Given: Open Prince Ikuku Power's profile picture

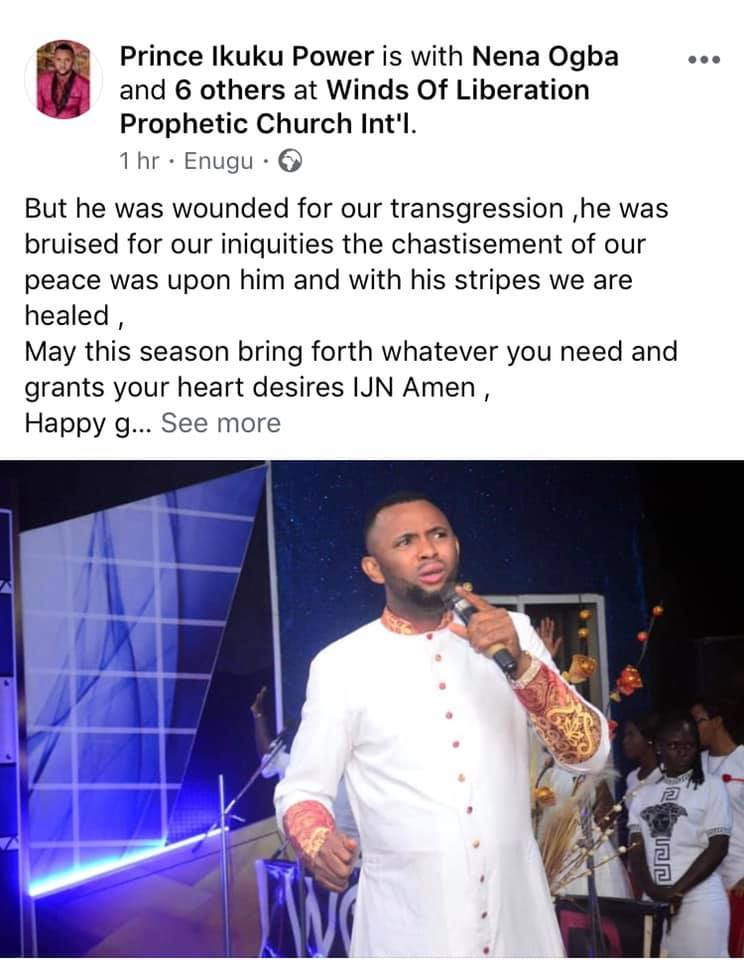Looking at the screenshot, I should (x=63, y=80).
